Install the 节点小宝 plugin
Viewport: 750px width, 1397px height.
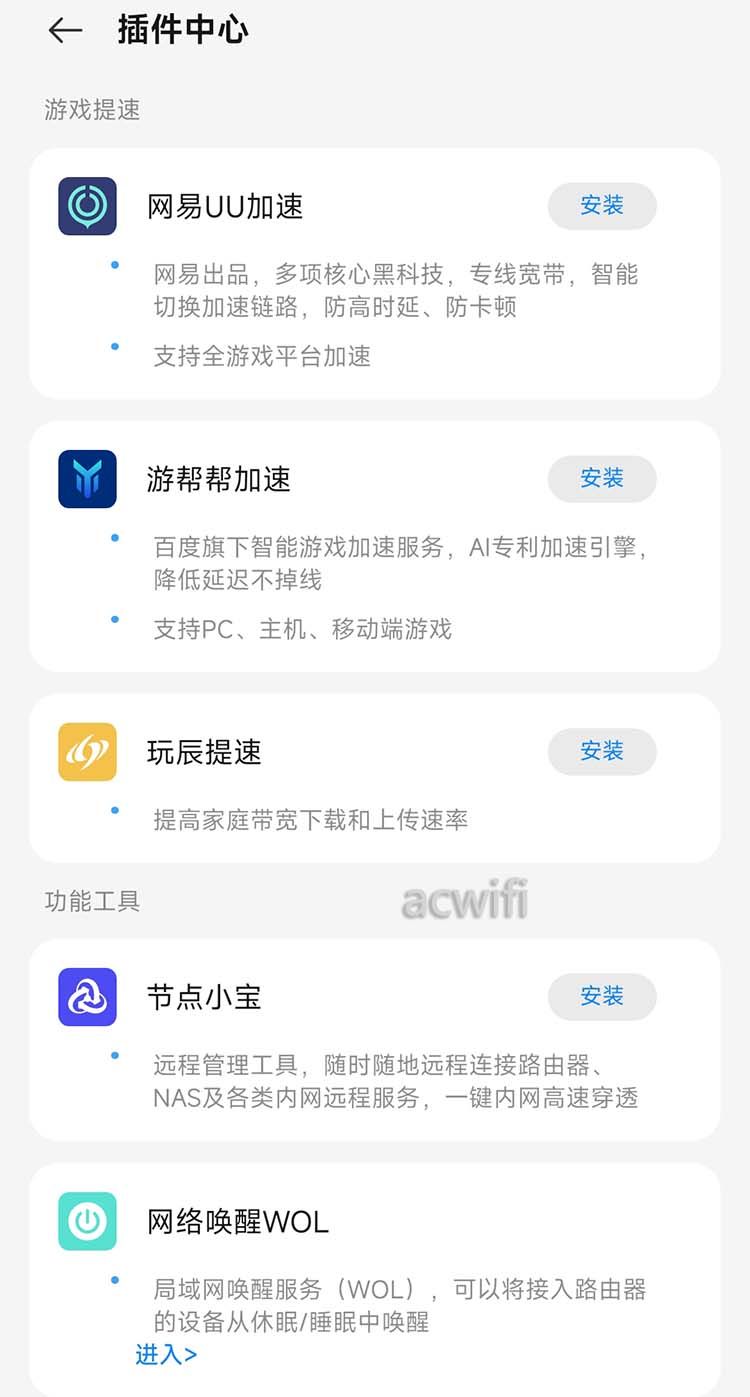click(x=602, y=997)
